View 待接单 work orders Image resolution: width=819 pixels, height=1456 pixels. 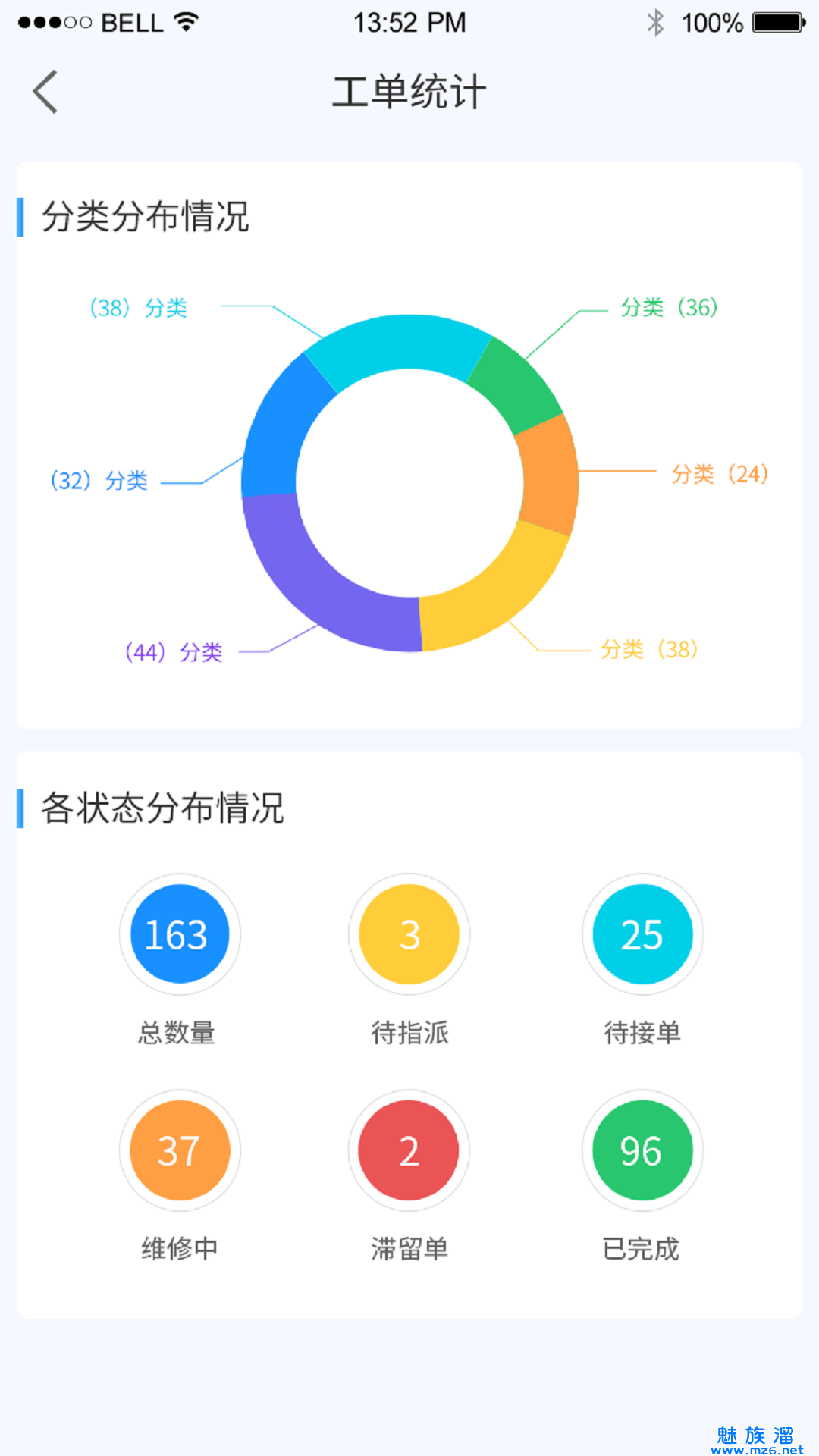(x=642, y=934)
